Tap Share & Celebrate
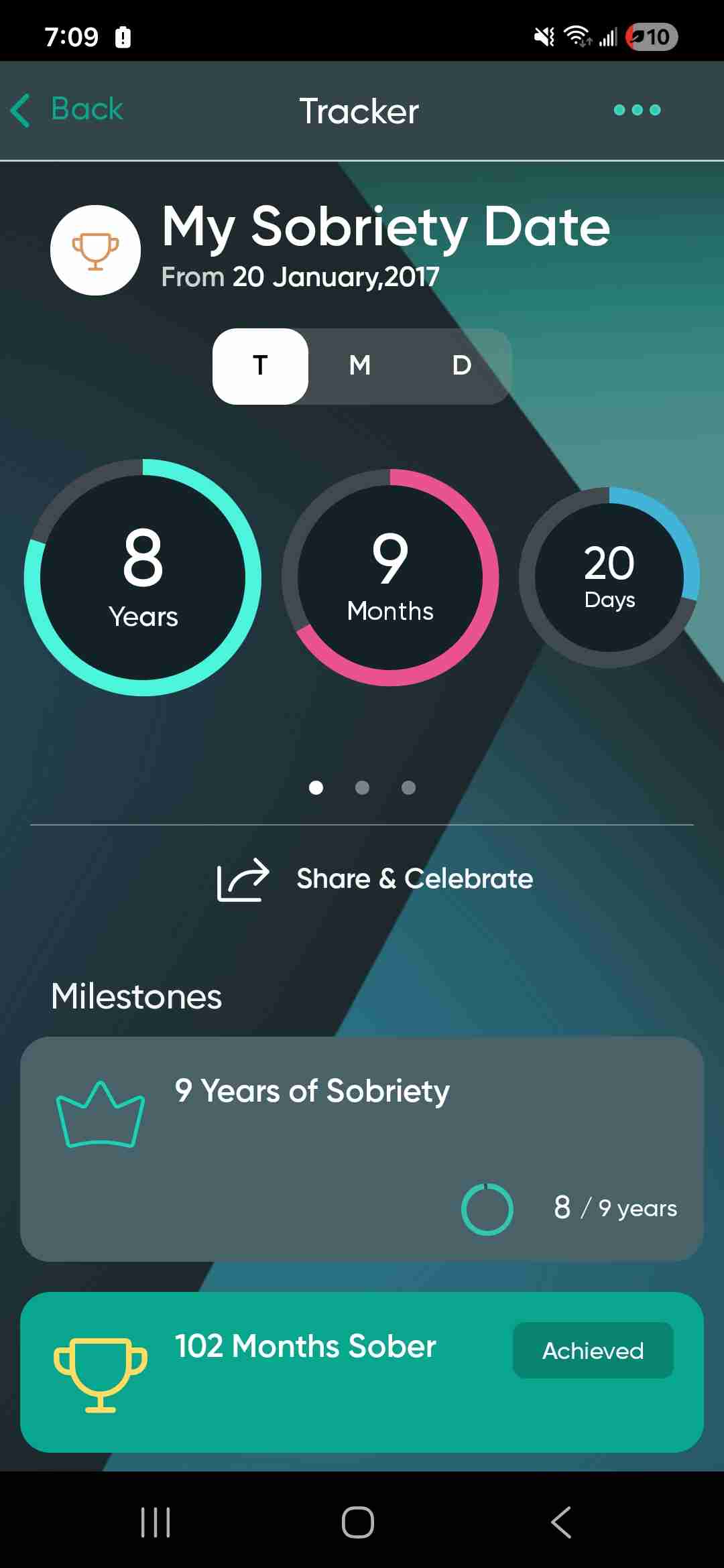 [375, 879]
